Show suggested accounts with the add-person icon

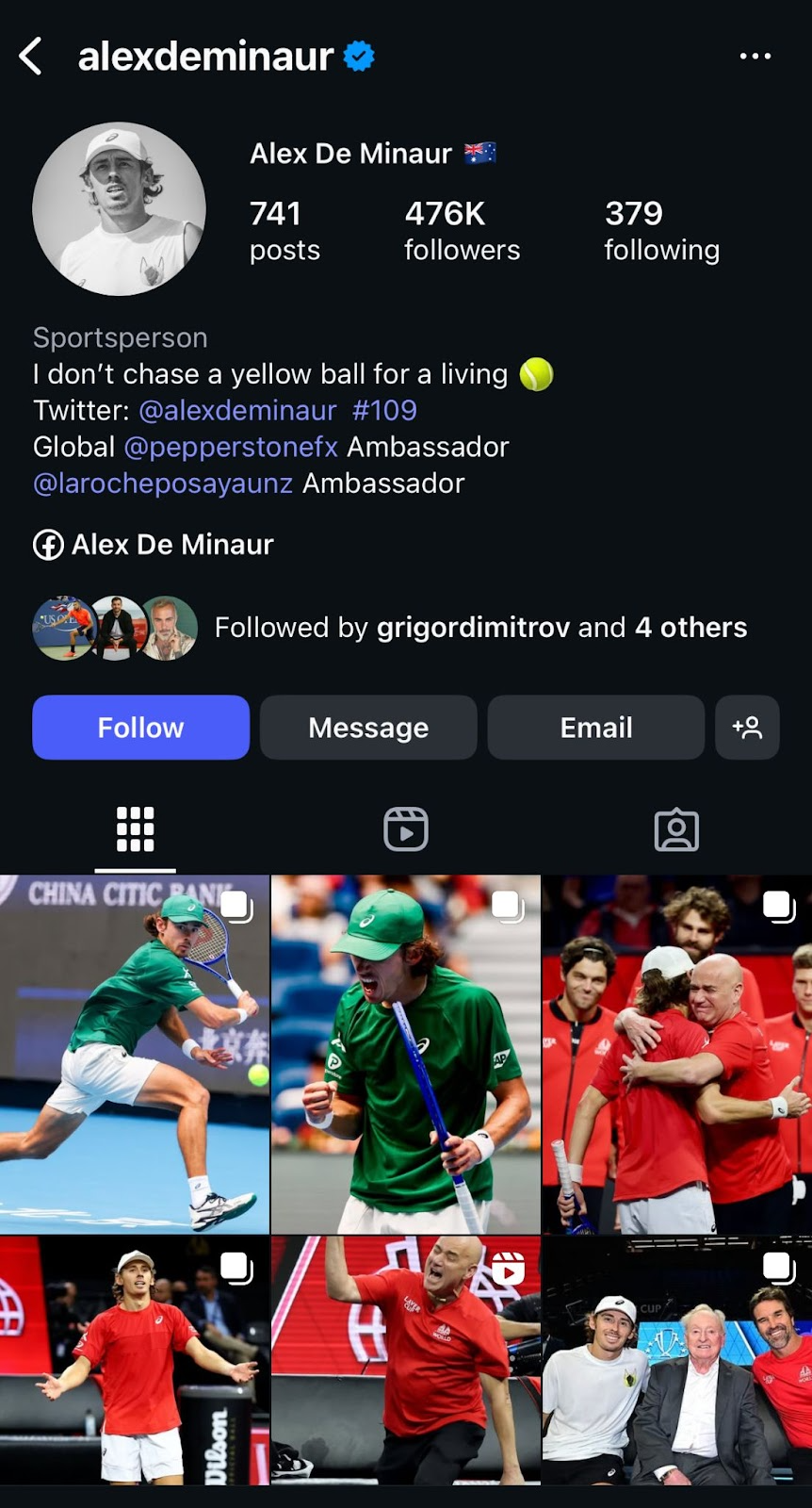747,728
